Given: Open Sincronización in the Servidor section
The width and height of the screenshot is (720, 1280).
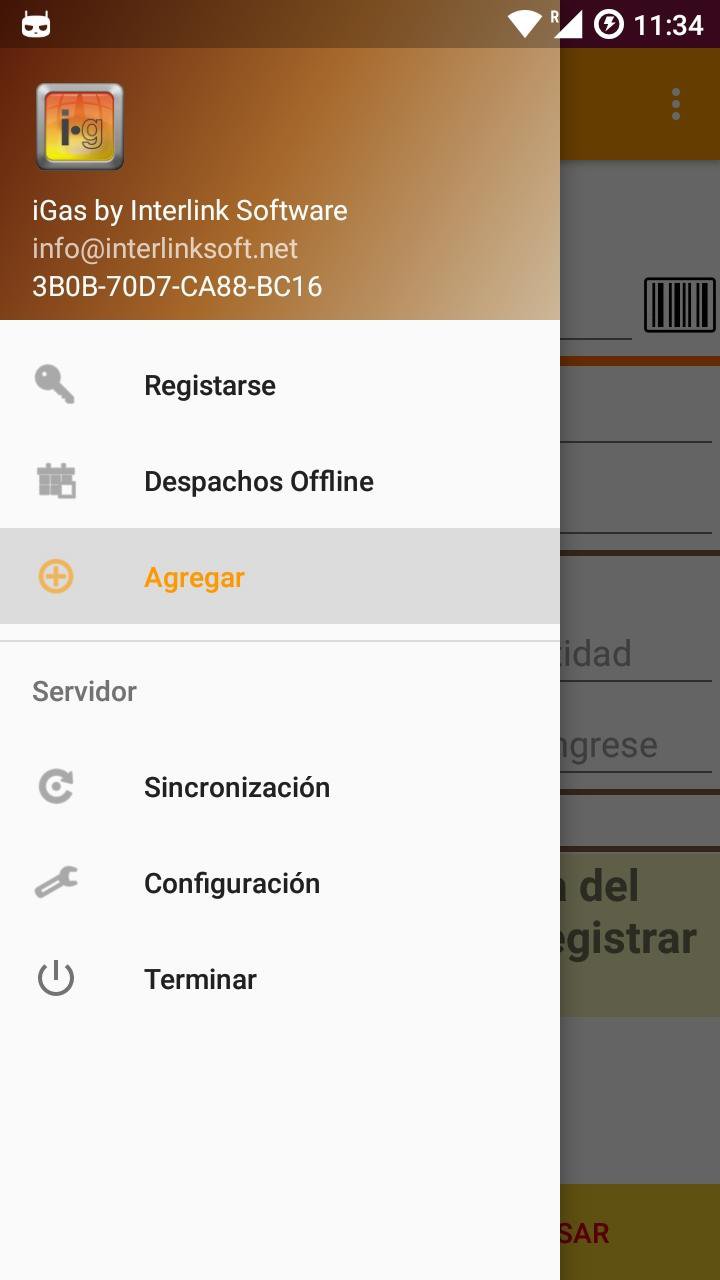Looking at the screenshot, I should (280, 787).
